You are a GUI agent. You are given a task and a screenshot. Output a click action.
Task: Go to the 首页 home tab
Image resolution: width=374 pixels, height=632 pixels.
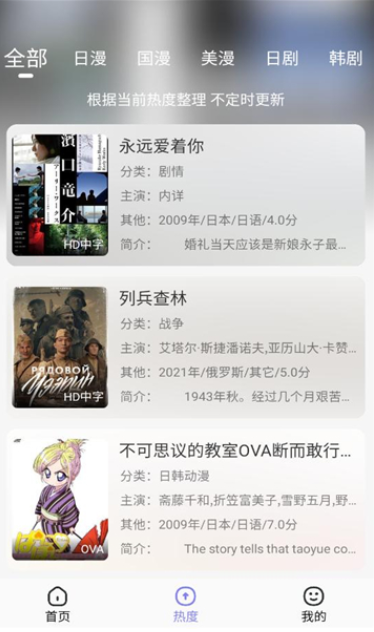click(x=58, y=604)
